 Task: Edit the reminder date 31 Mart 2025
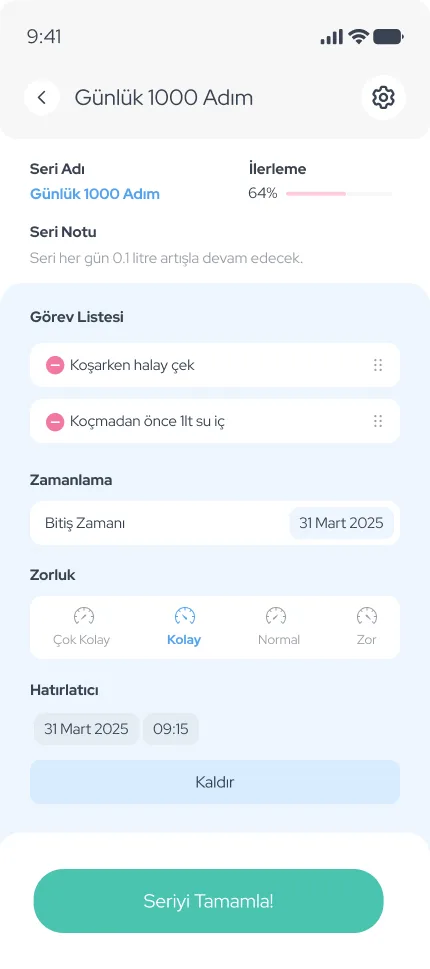pos(86,729)
